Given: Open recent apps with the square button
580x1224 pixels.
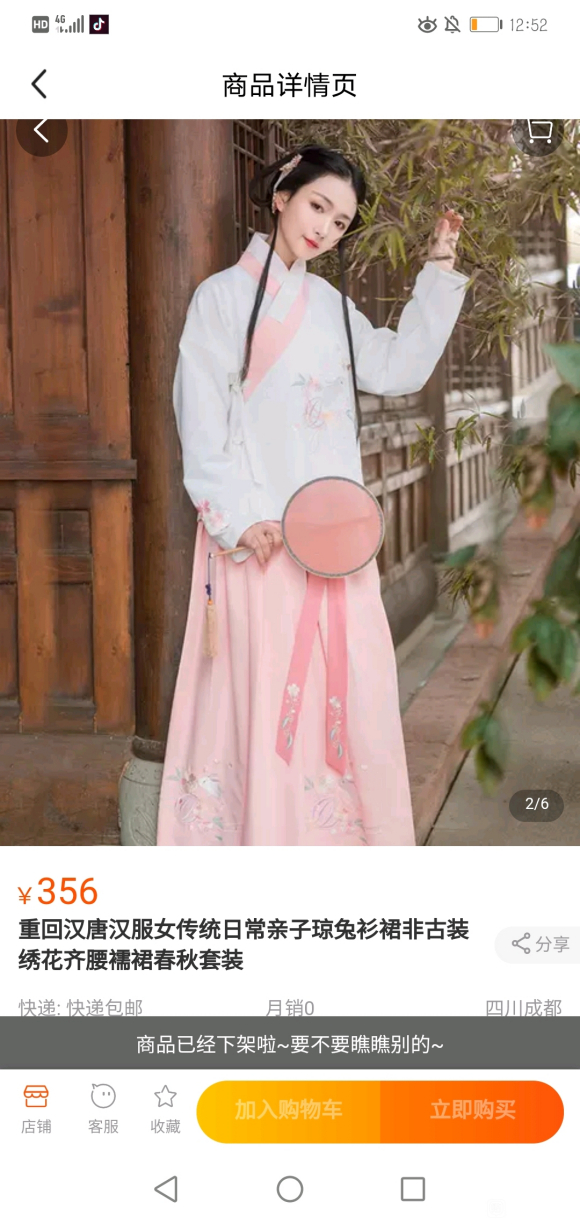Looking at the screenshot, I should (x=413, y=1189).
